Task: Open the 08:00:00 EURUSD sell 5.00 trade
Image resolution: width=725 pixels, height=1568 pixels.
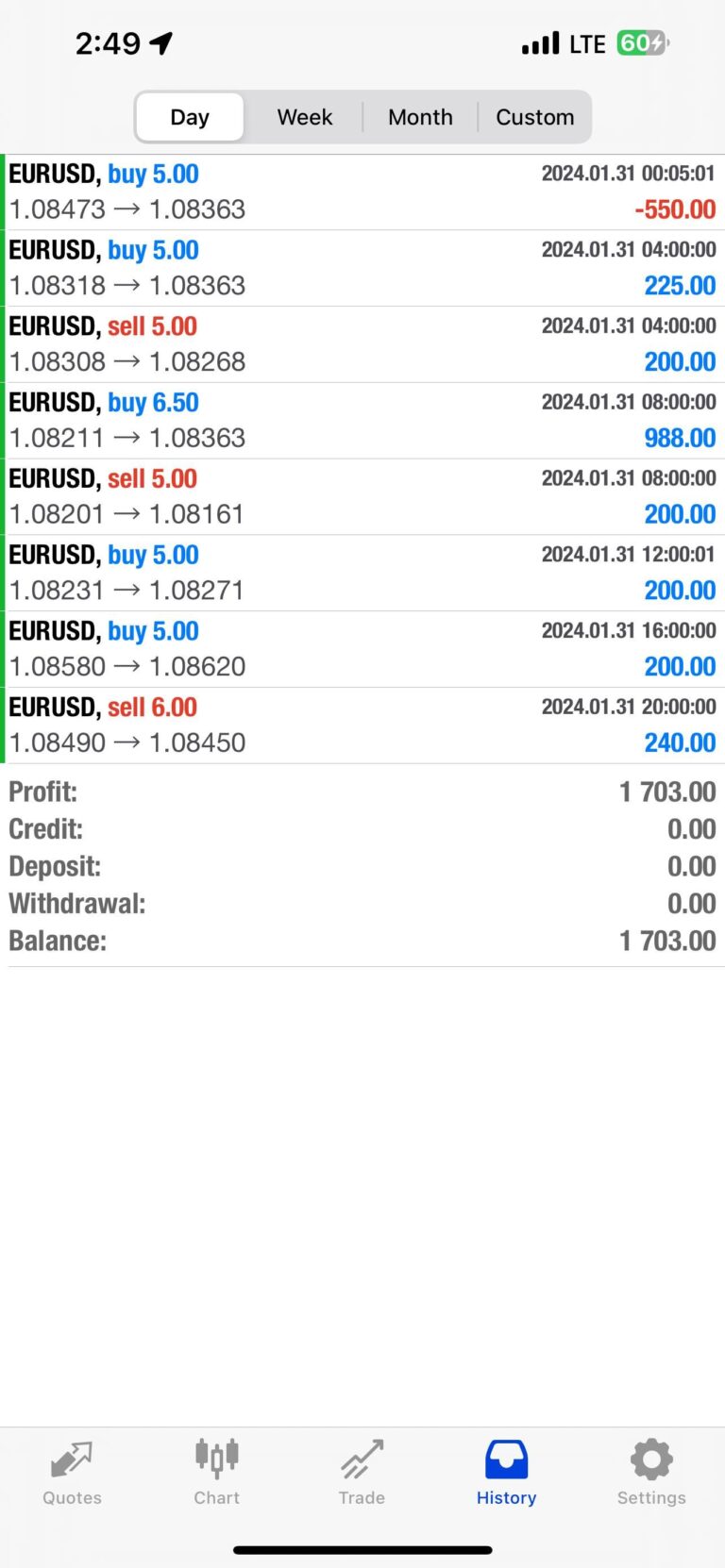Action: pyautogui.click(x=362, y=496)
